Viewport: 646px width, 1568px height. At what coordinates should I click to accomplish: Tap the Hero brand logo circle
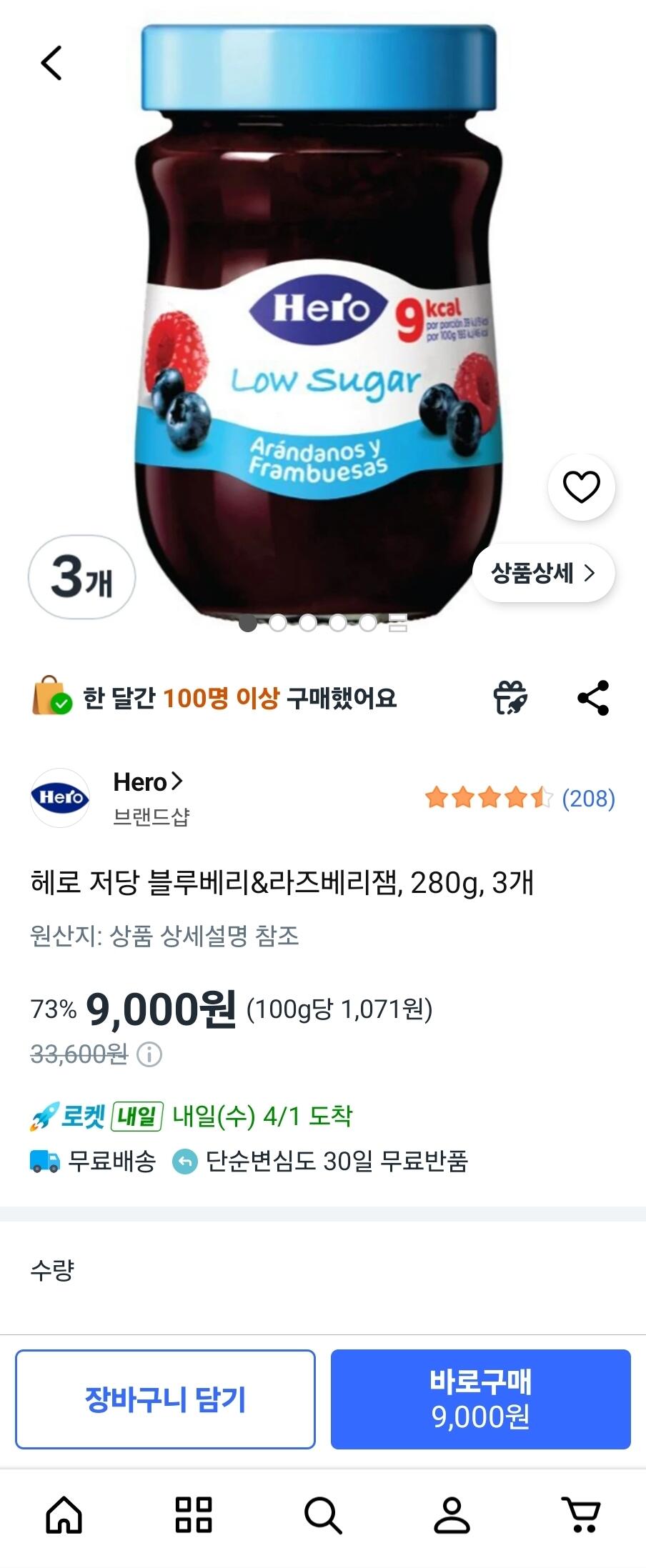[61, 798]
